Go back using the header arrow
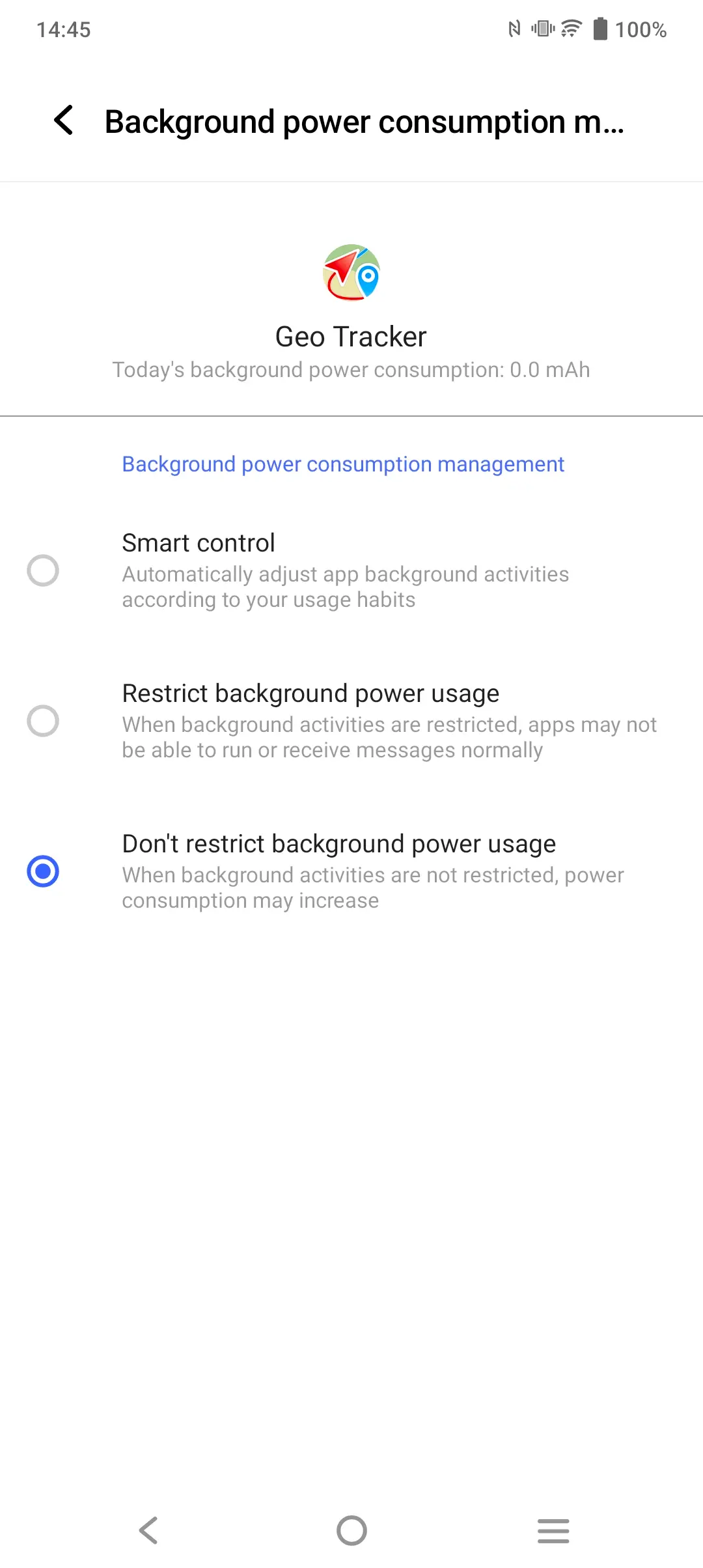 [64, 121]
